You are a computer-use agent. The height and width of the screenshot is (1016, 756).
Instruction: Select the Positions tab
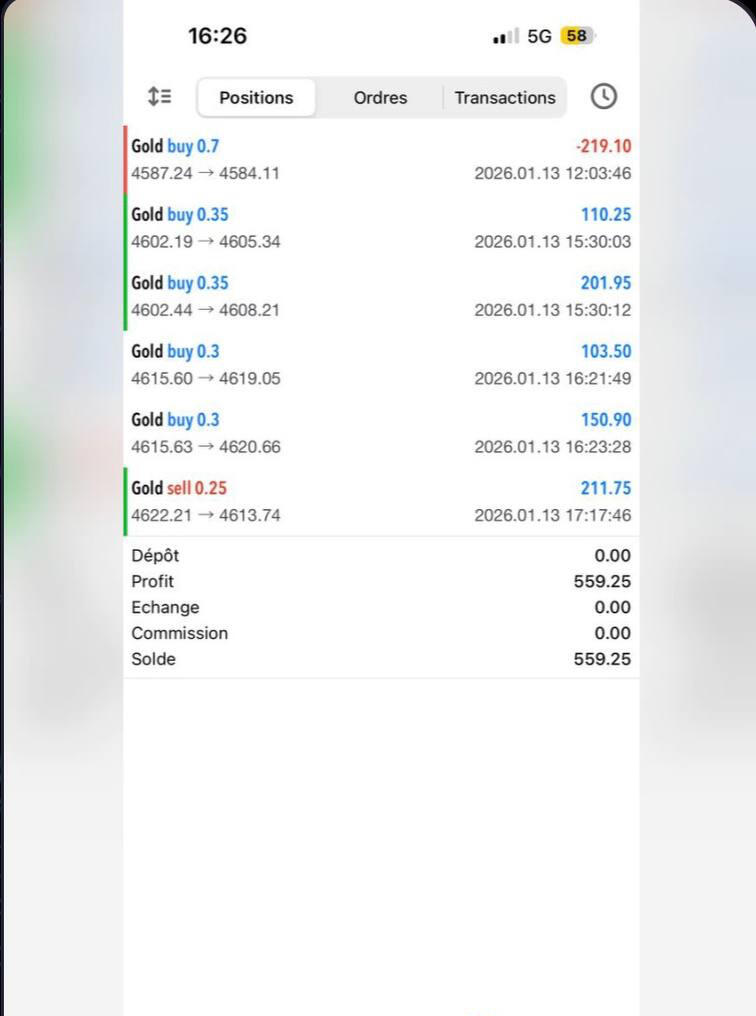click(x=256, y=97)
